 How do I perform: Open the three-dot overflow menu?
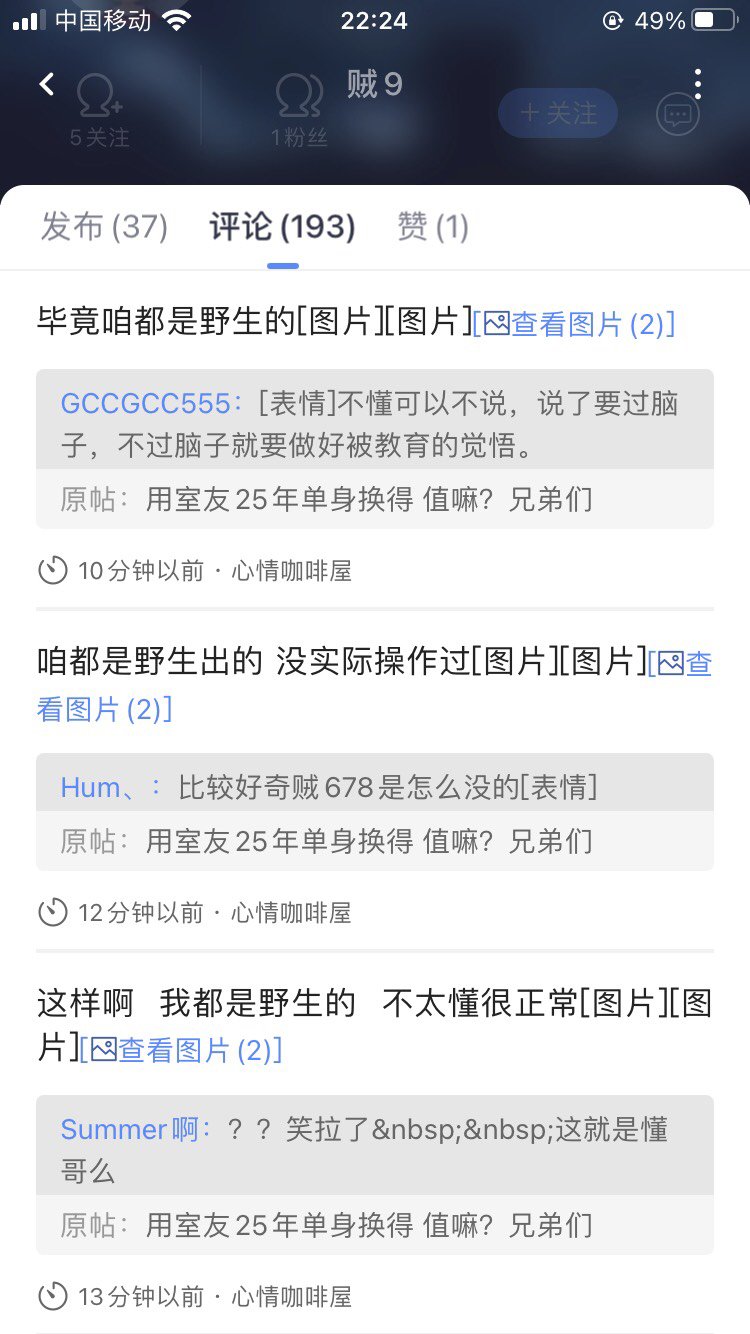(698, 84)
